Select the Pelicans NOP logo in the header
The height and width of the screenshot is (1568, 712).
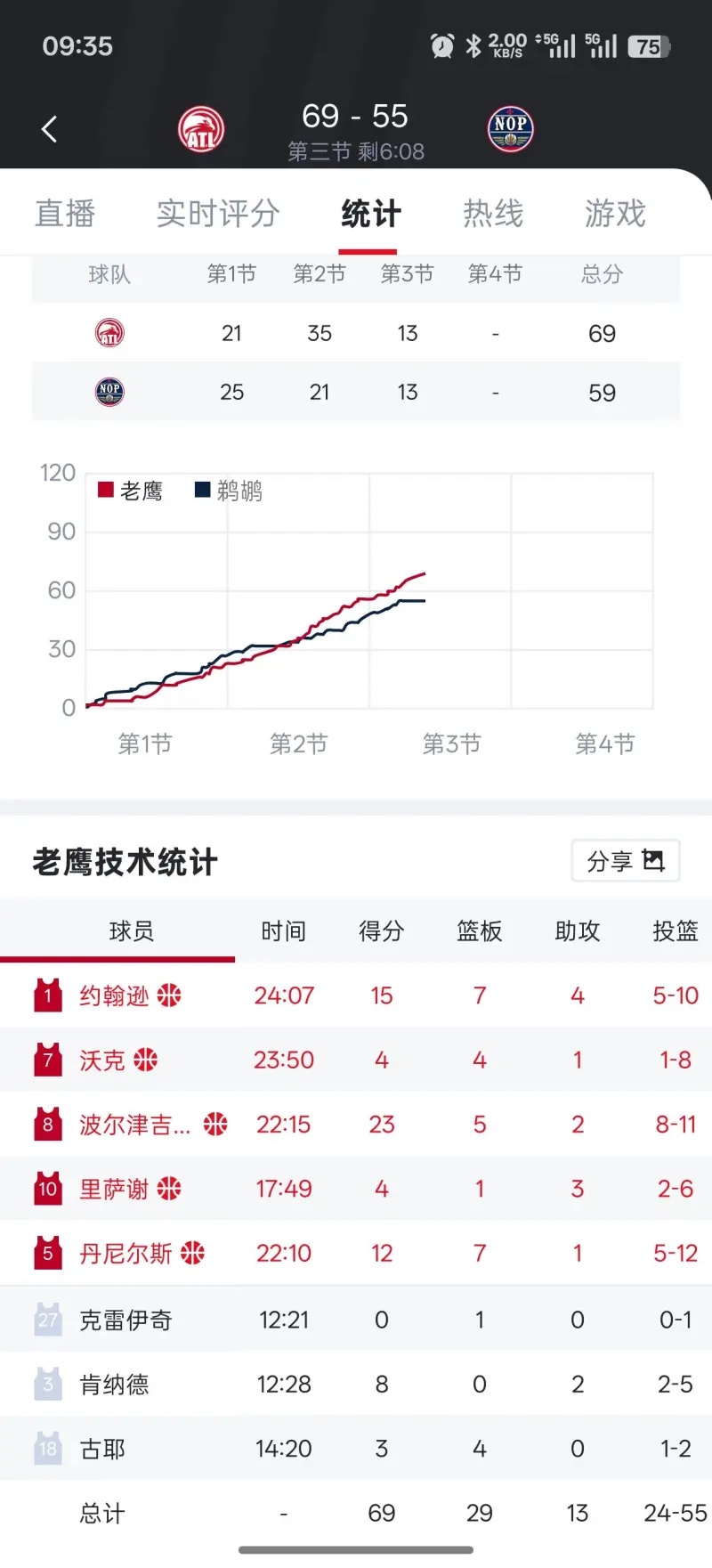pyautogui.click(x=512, y=127)
